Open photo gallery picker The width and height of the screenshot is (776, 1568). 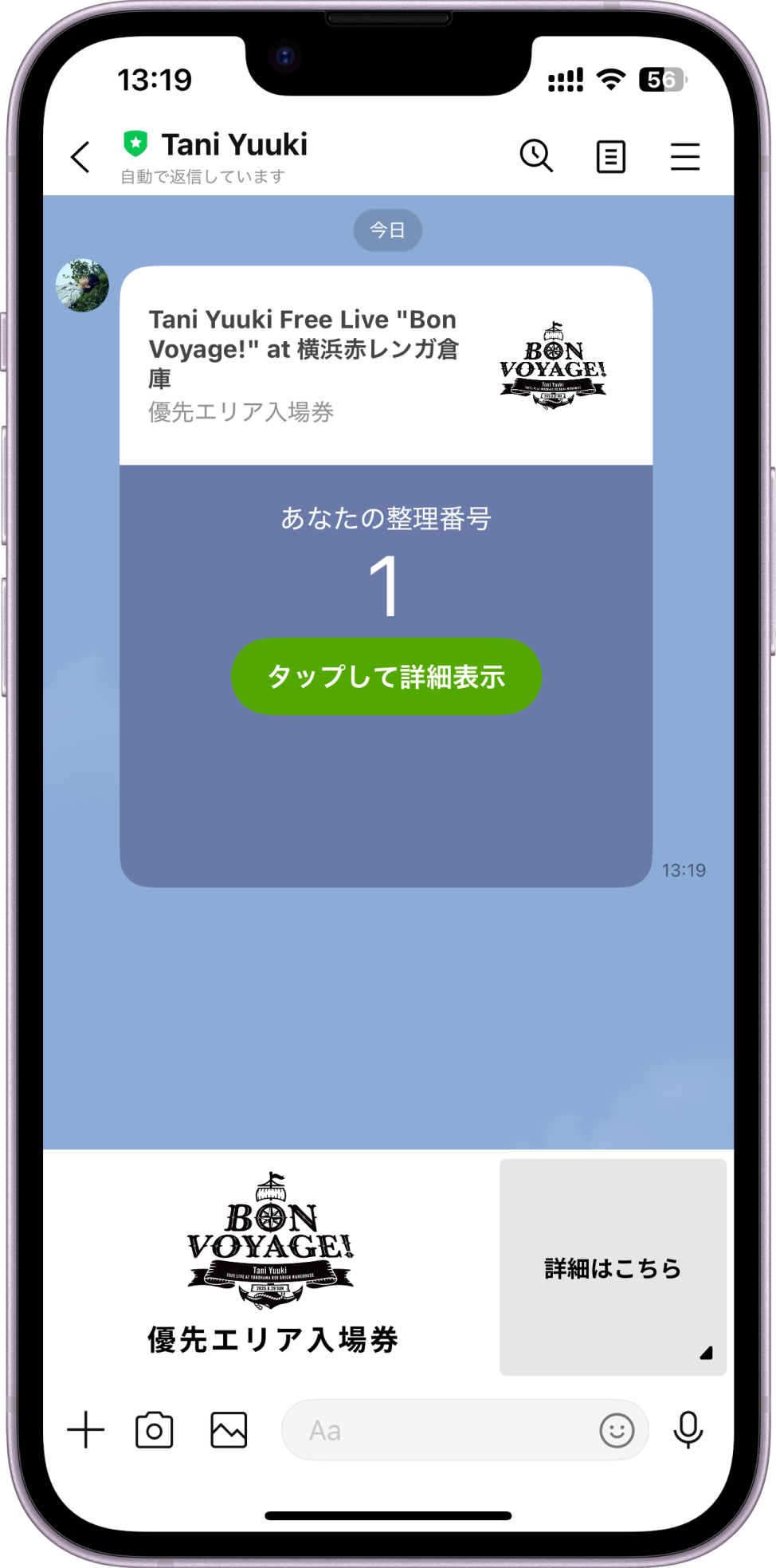[229, 1430]
